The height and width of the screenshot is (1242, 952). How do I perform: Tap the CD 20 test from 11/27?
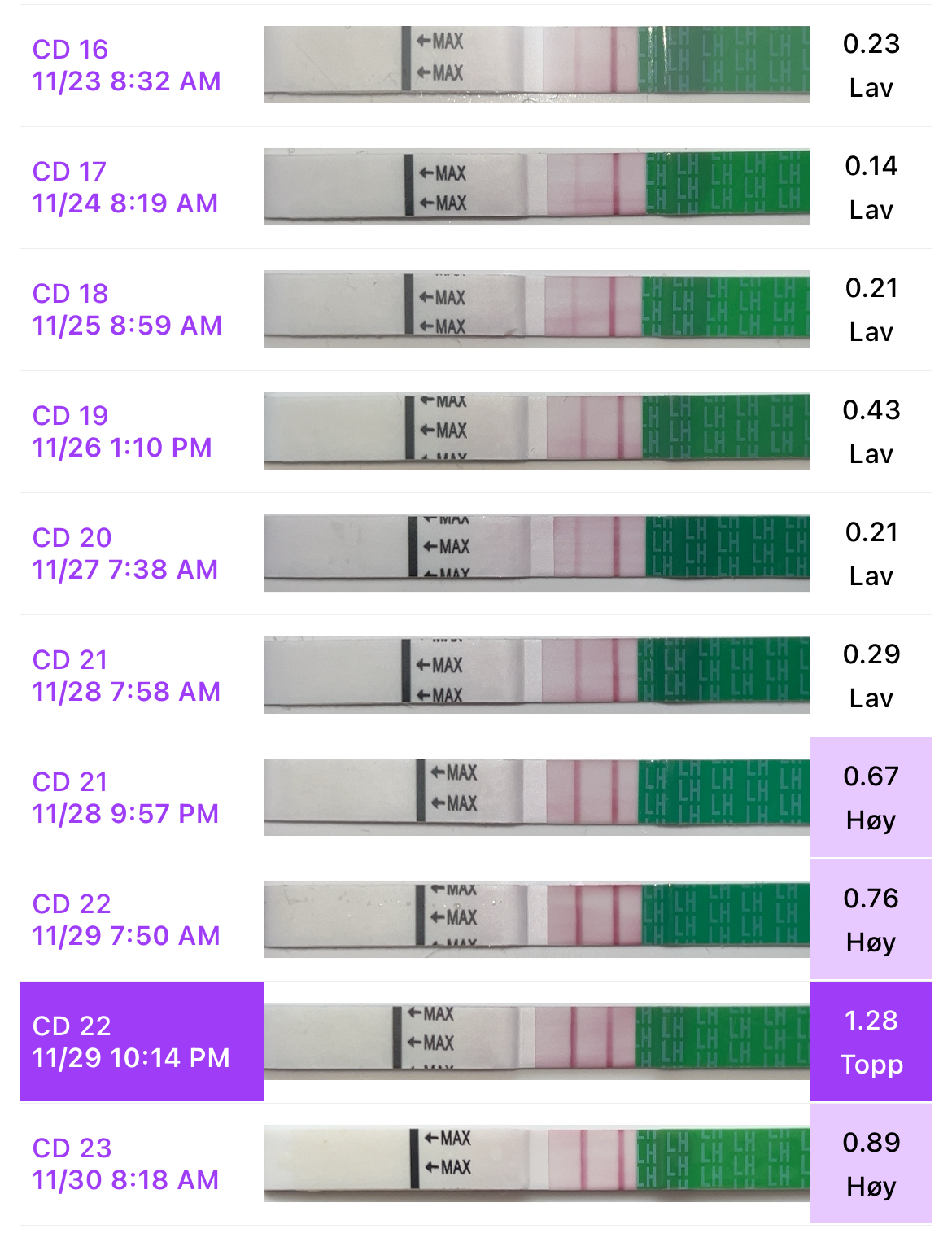125,553
